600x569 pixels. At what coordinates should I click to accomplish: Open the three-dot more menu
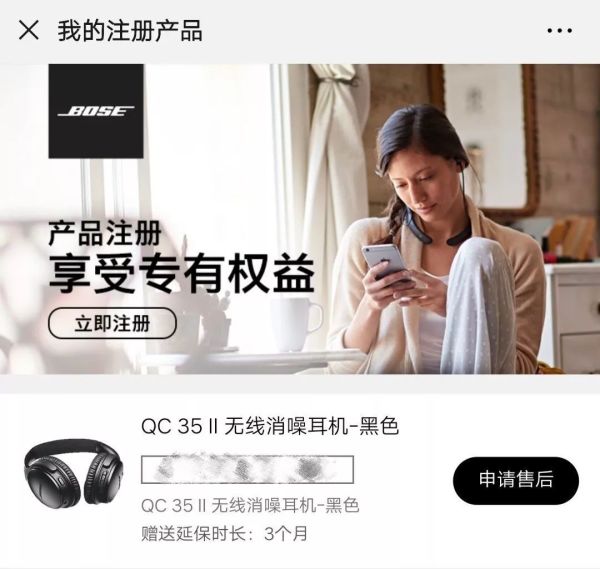click(x=560, y=30)
